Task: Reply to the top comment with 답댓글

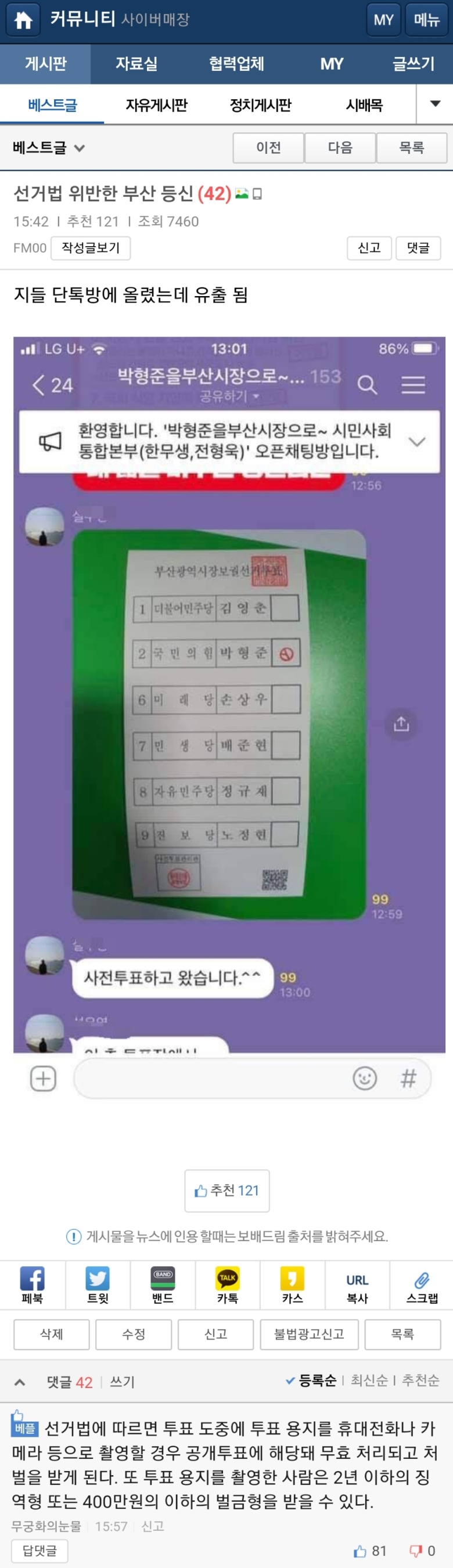Action: (x=39, y=1551)
